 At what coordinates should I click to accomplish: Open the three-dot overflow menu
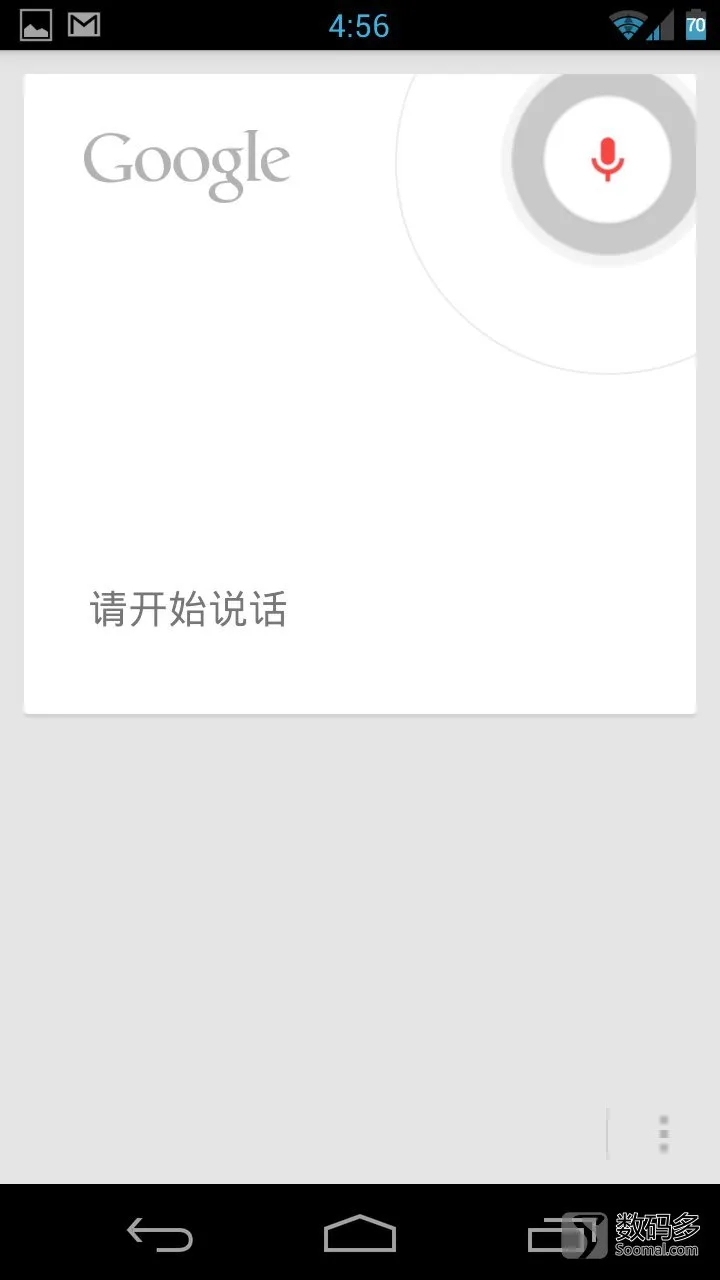(663, 1134)
